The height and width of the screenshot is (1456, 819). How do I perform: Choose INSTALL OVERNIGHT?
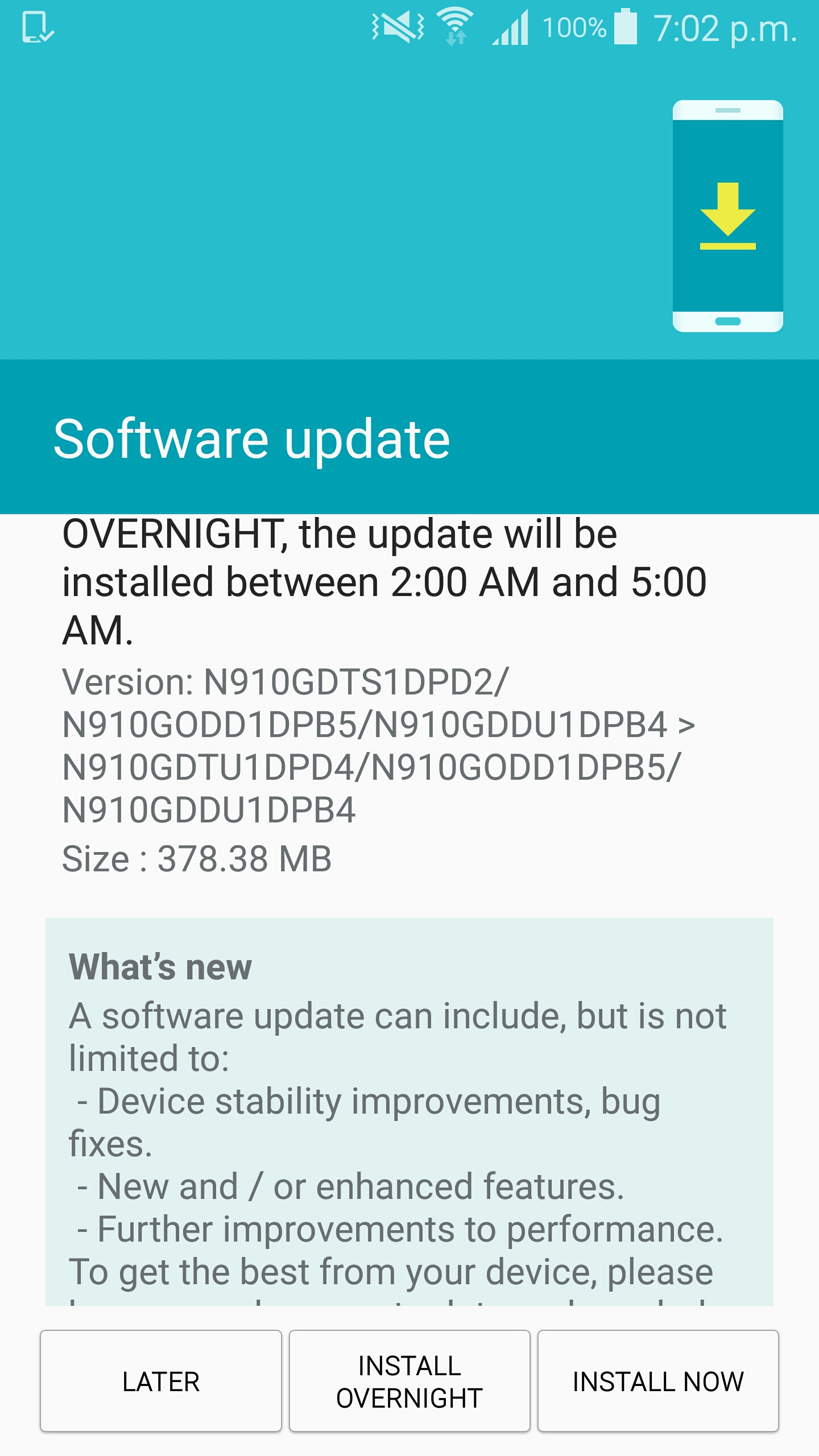(409, 1381)
